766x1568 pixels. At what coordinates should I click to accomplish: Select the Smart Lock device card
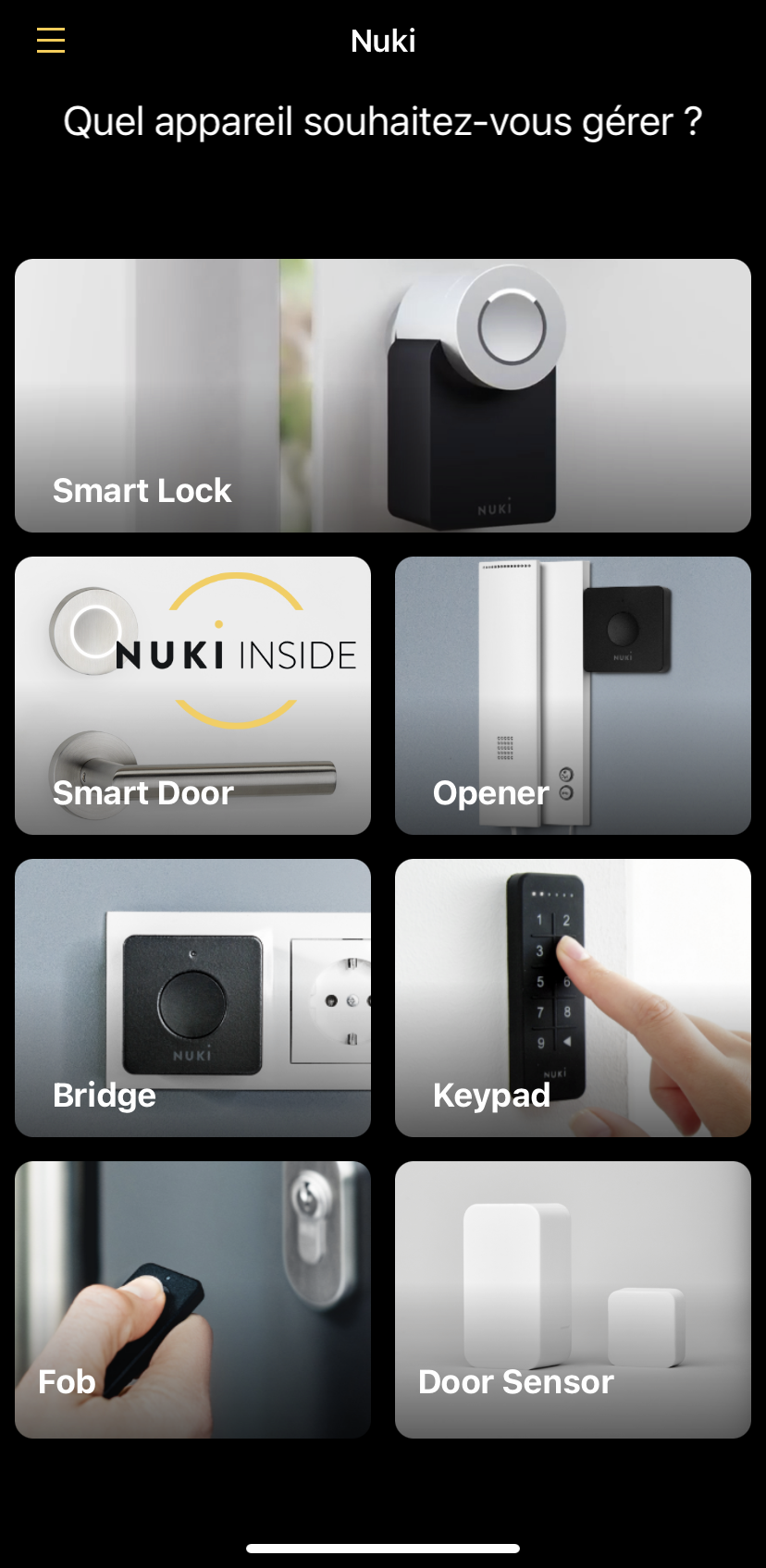click(x=382, y=396)
